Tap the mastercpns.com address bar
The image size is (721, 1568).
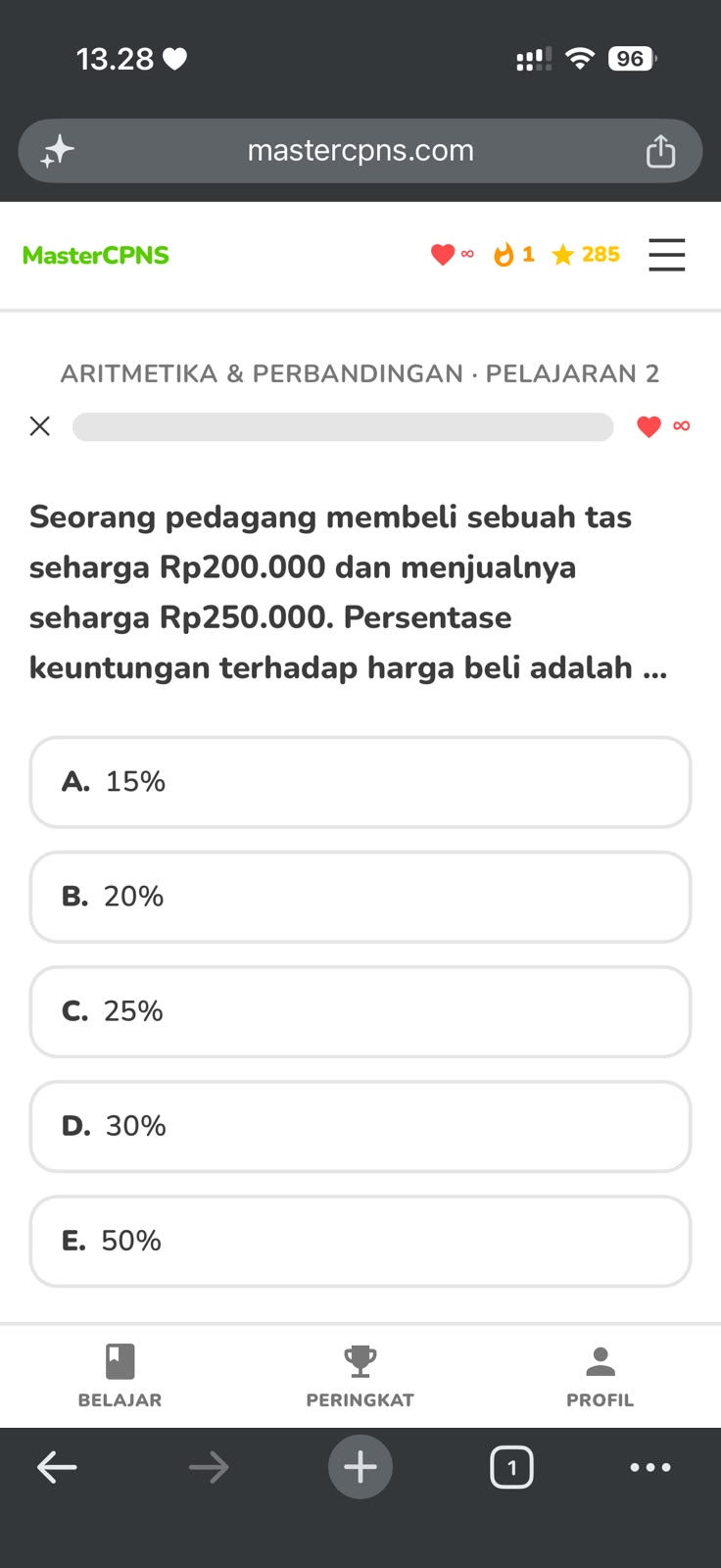click(x=360, y=151)
